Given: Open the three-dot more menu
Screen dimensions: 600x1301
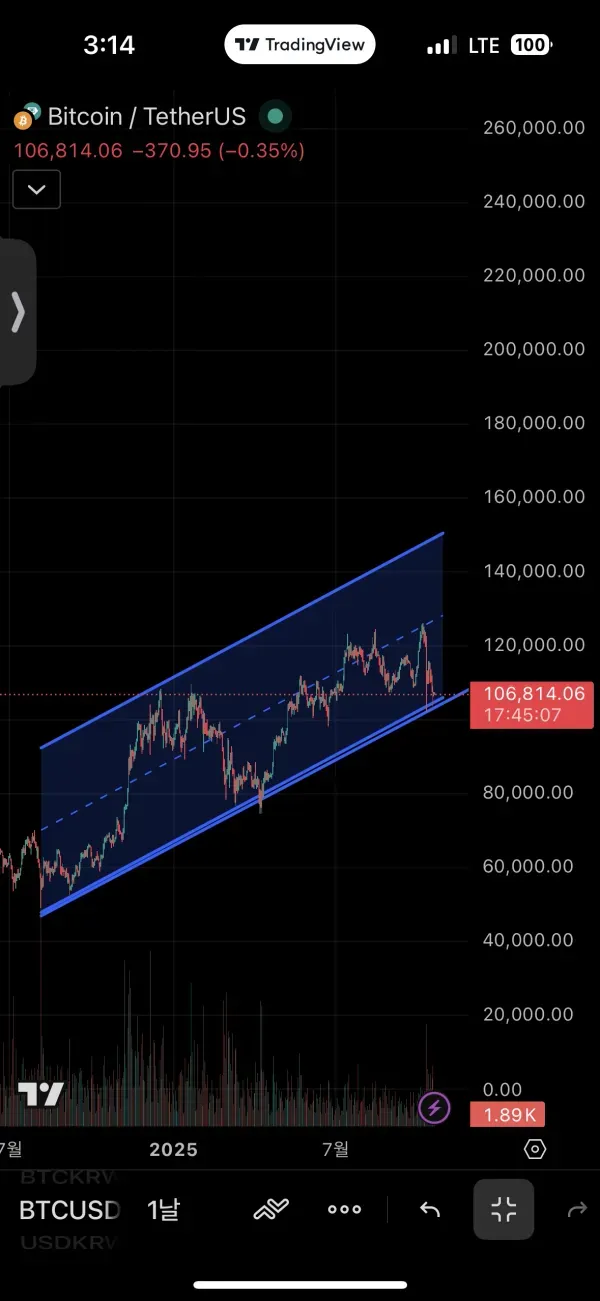Looking at the screenshot, I should pos(345,1210).
